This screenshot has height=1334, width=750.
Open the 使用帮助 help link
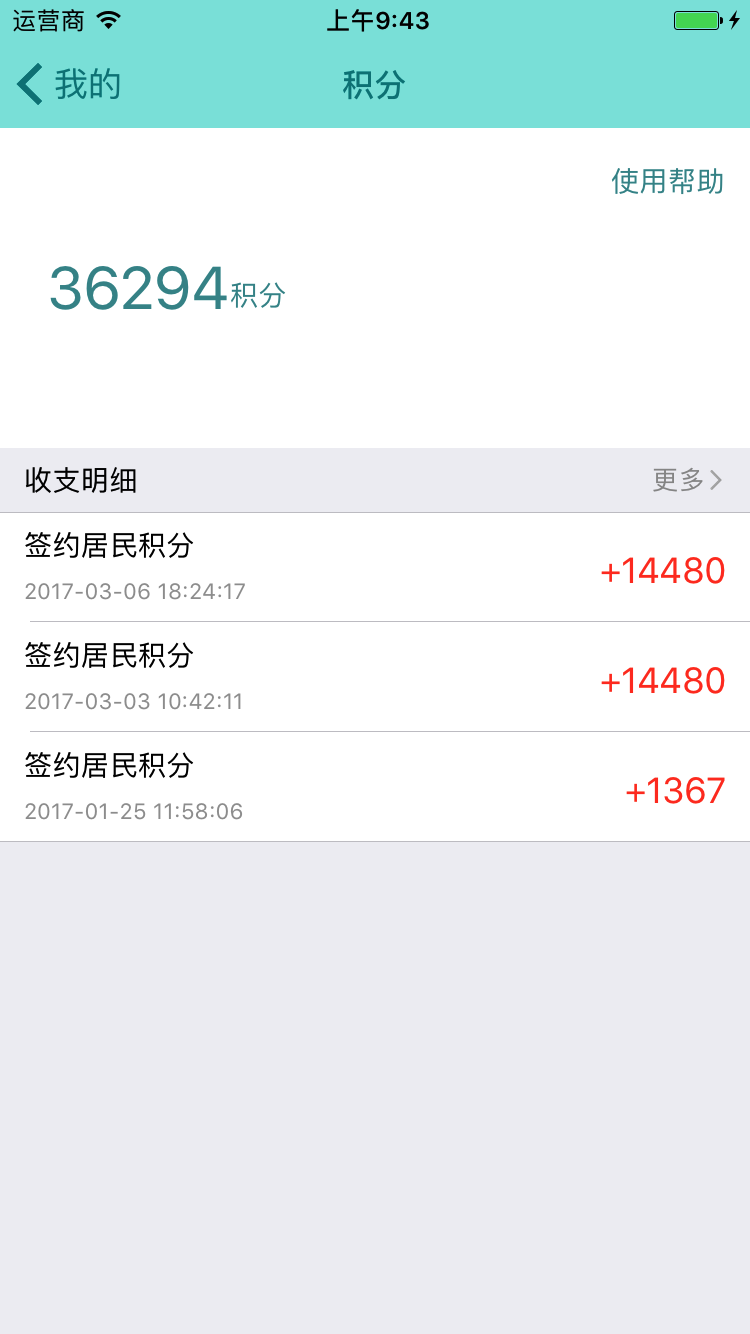pos(667,181)
